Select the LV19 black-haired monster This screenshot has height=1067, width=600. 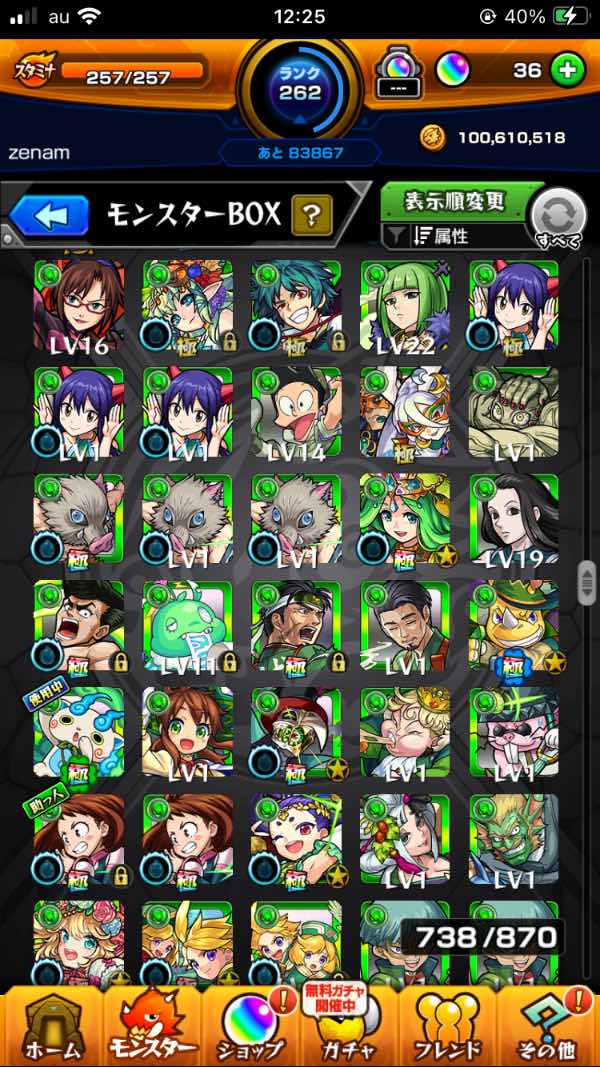(512, 520)
